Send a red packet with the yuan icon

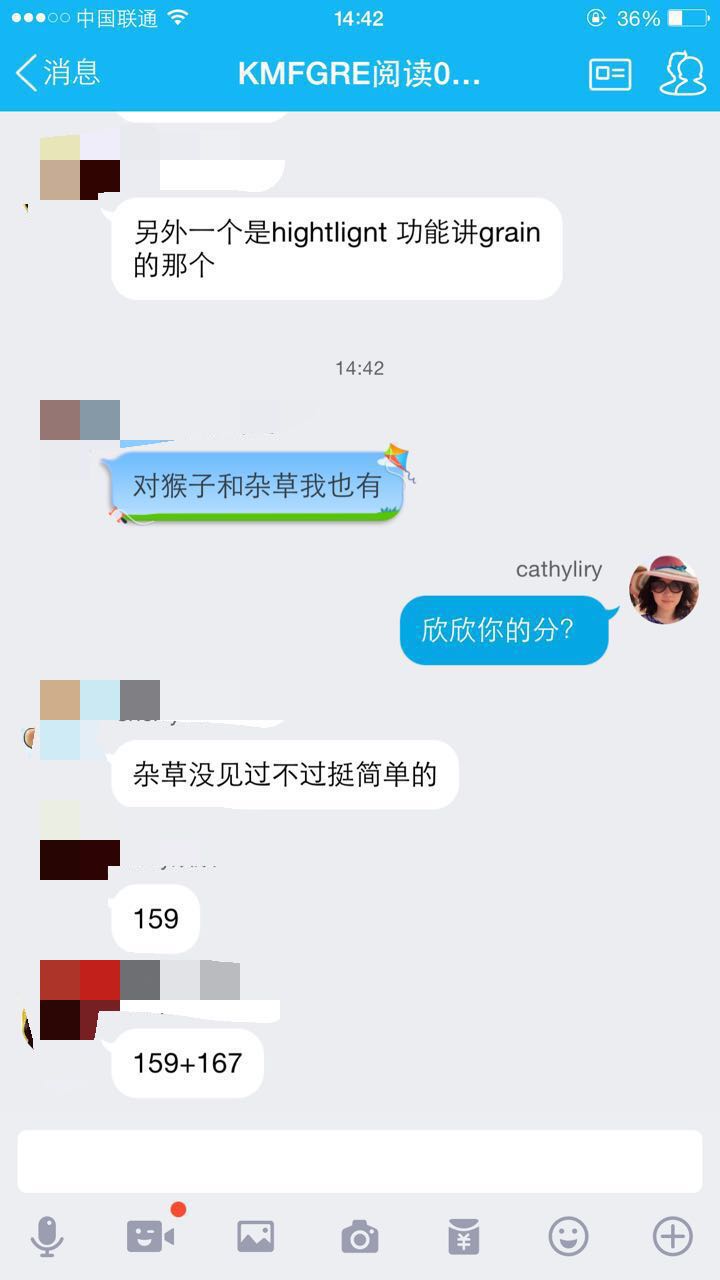click(463, 1237)
